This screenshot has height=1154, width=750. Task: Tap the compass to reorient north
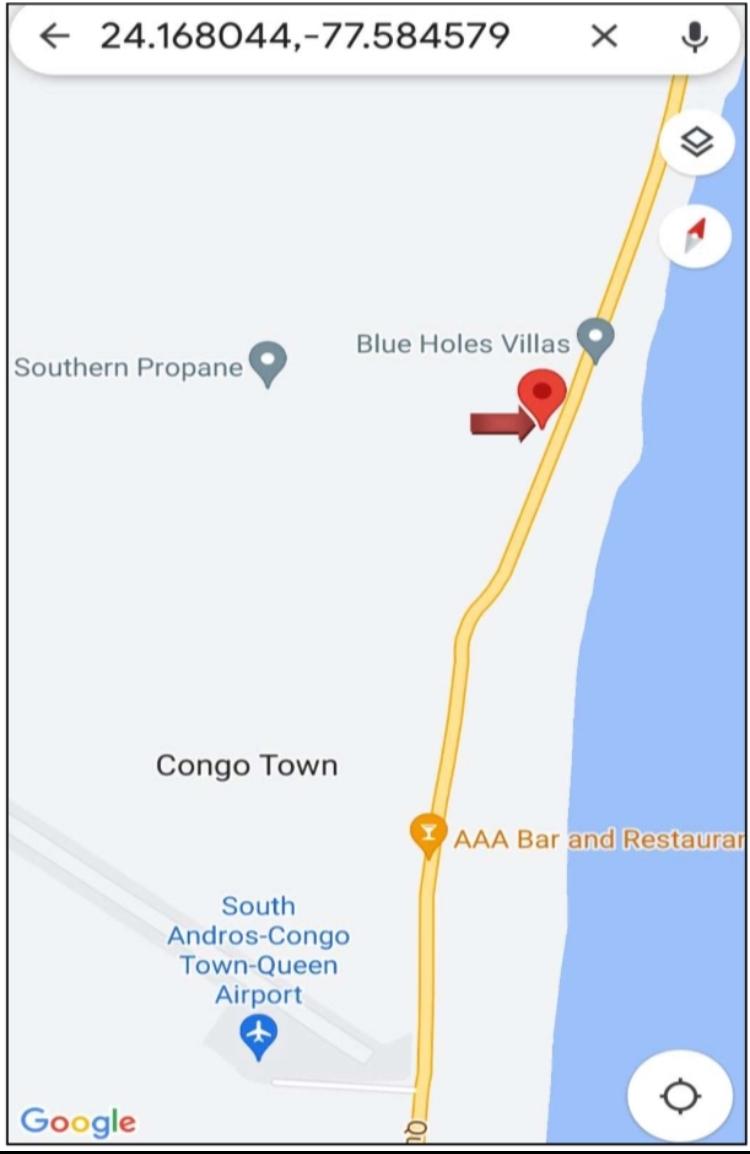tap(696, 234)
